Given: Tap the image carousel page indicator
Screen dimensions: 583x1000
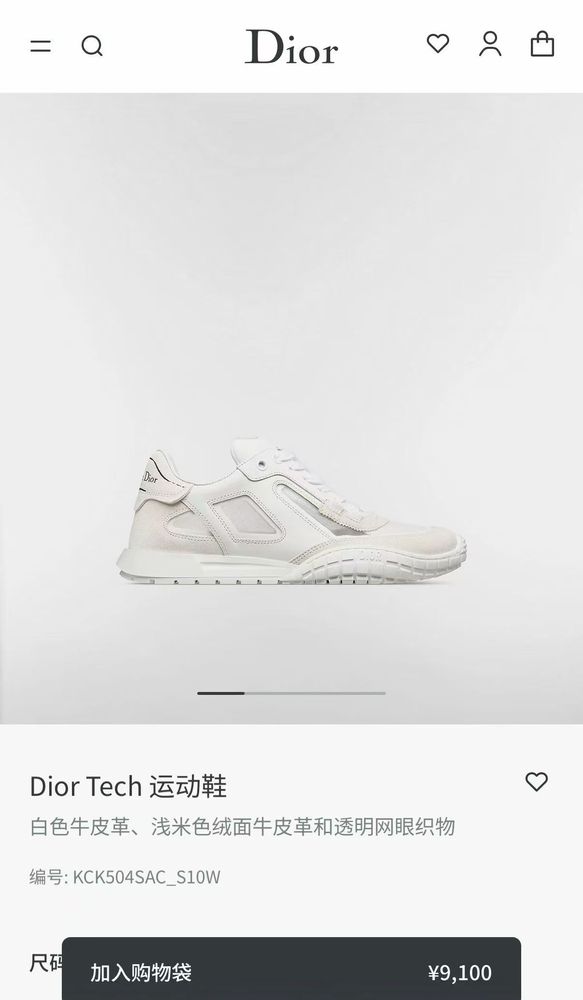Looking at the screenshot, I should pos(292,693).
